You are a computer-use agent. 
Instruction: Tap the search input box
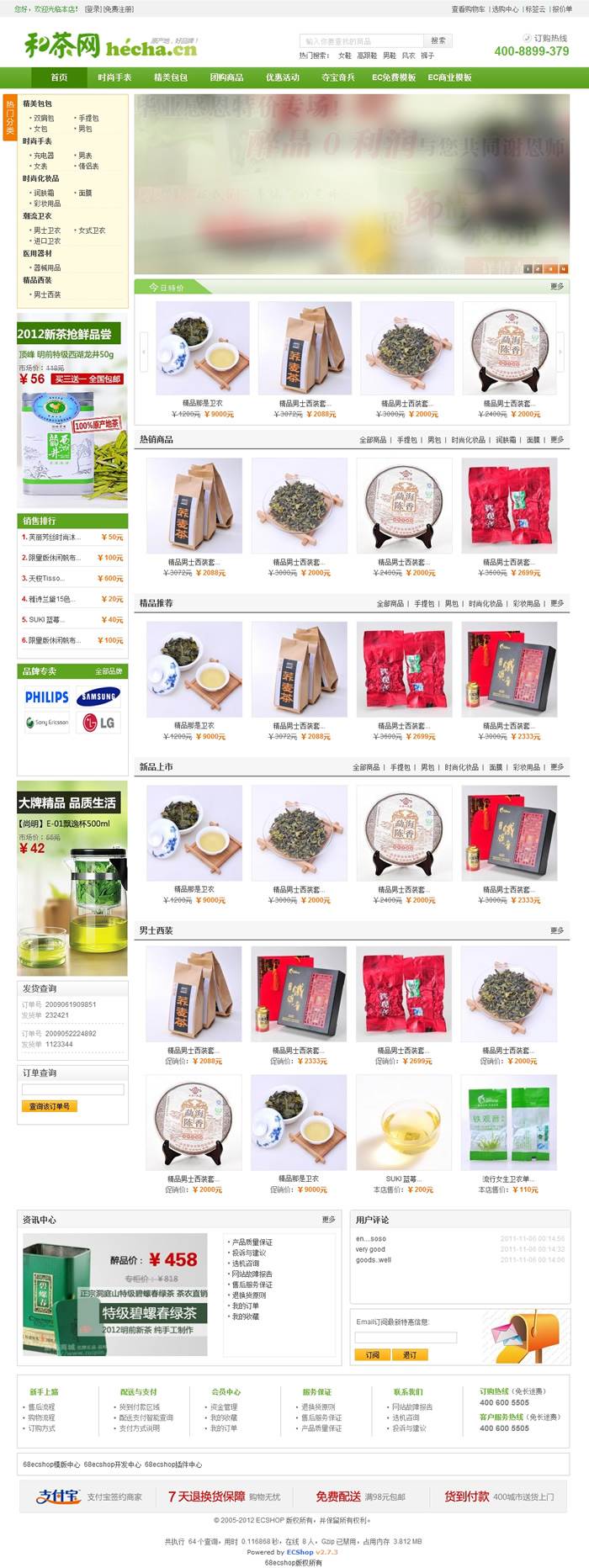(x=362, y=40)
